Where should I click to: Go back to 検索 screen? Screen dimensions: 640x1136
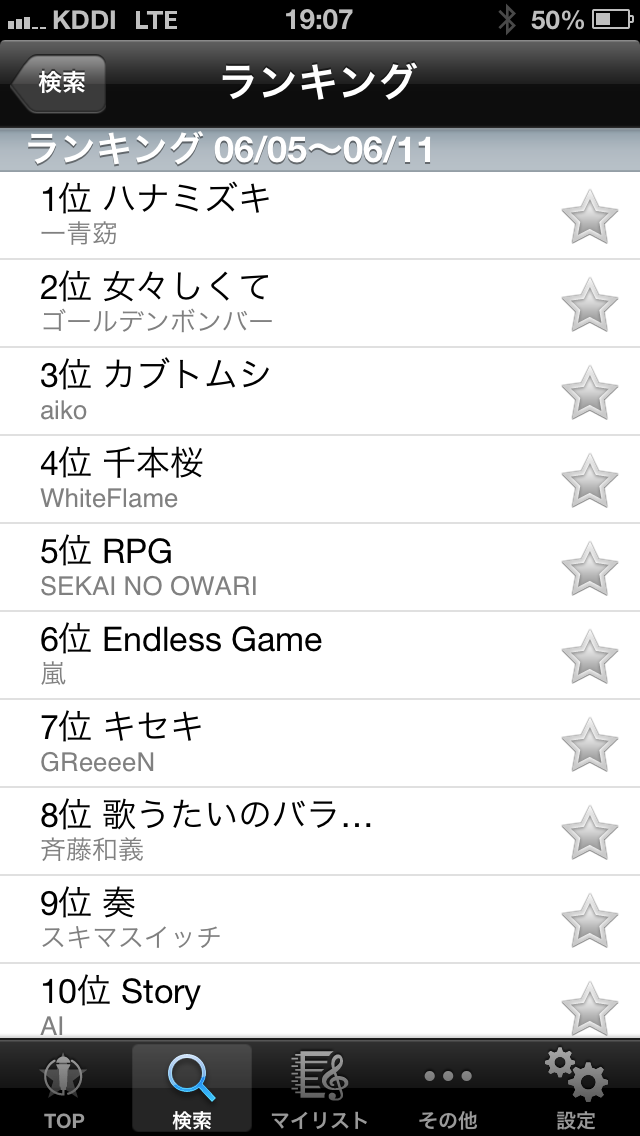point(60,83)
